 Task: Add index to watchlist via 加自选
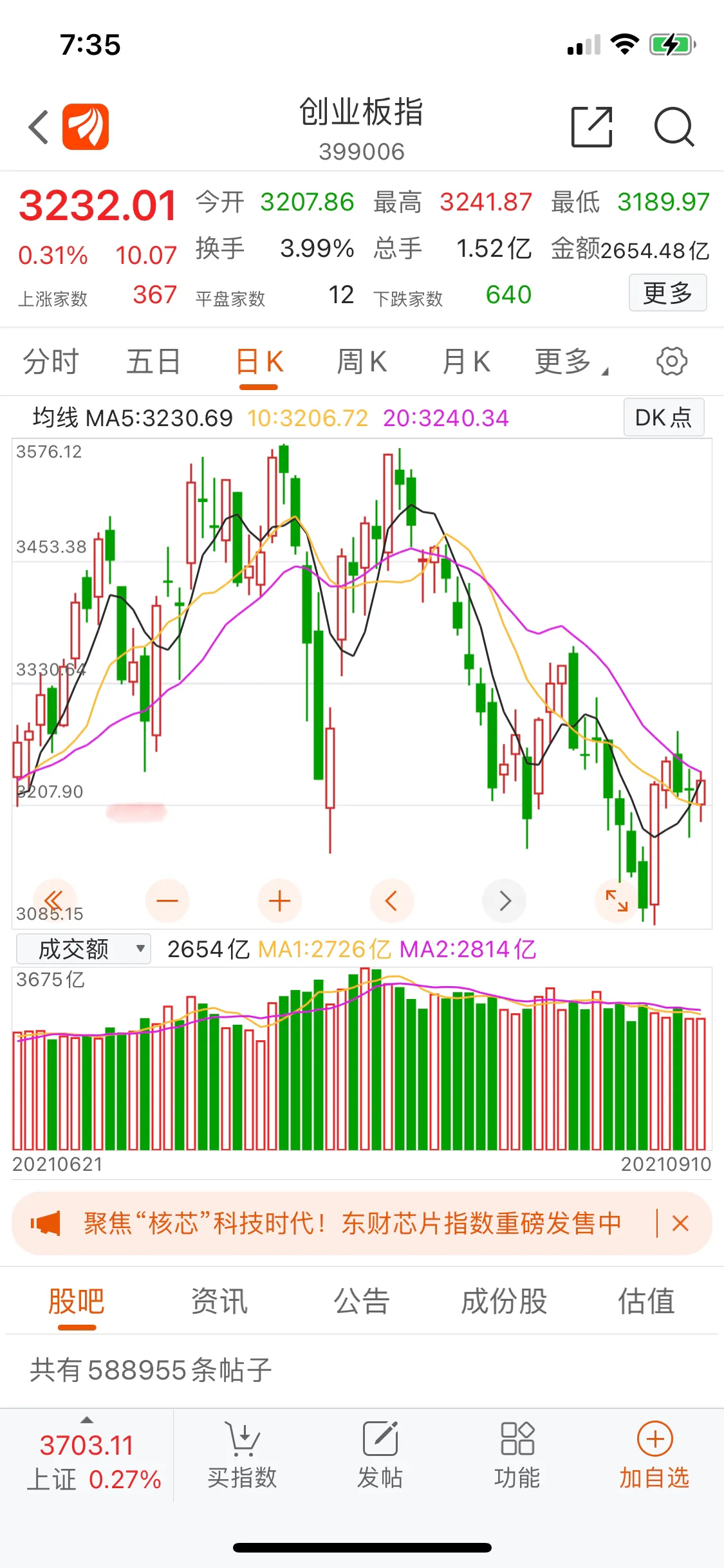pos(654,1456)
